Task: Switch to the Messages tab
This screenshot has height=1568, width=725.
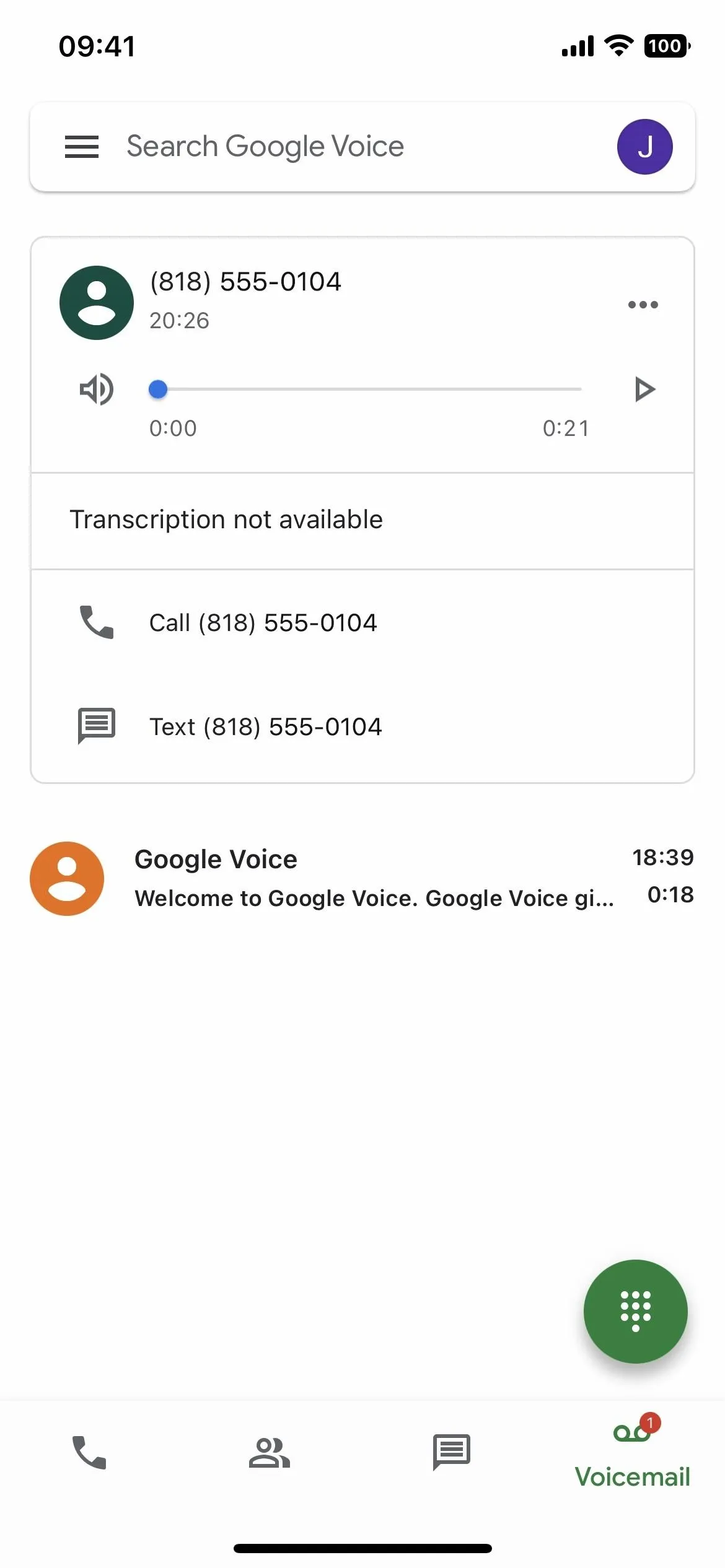Action: (x=451, y=1452)
